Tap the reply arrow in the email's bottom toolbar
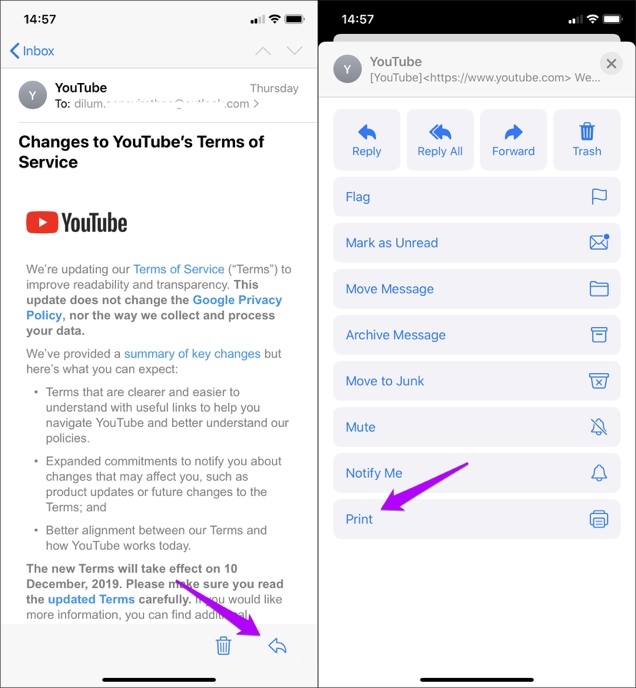Viewport: 636px width, 688px height. pyautogui.click(x=278, y=646)
